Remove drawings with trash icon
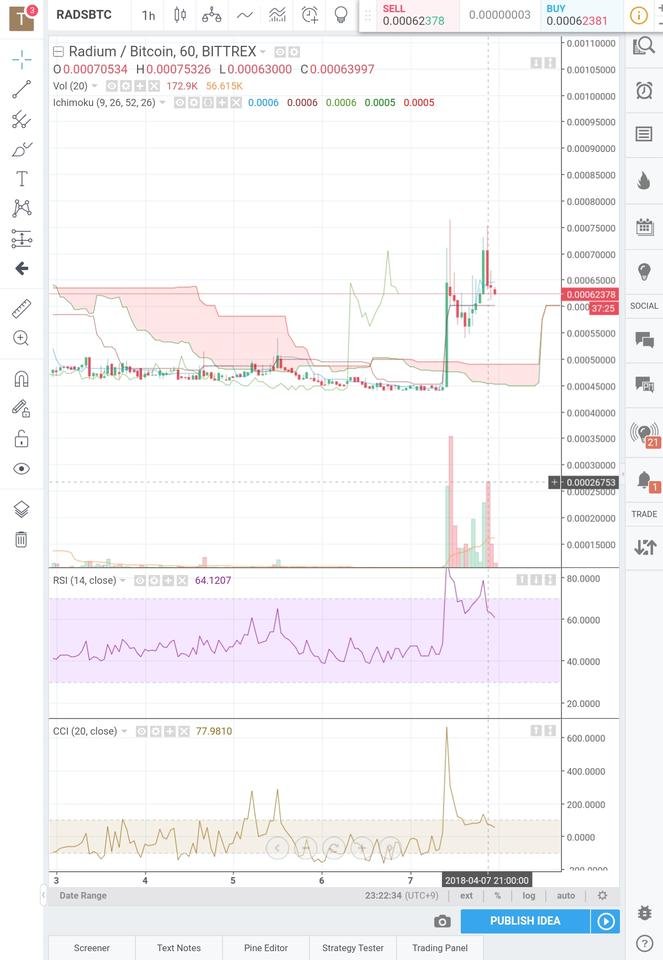Screen dimensions: 663x960 coord(21,540)
